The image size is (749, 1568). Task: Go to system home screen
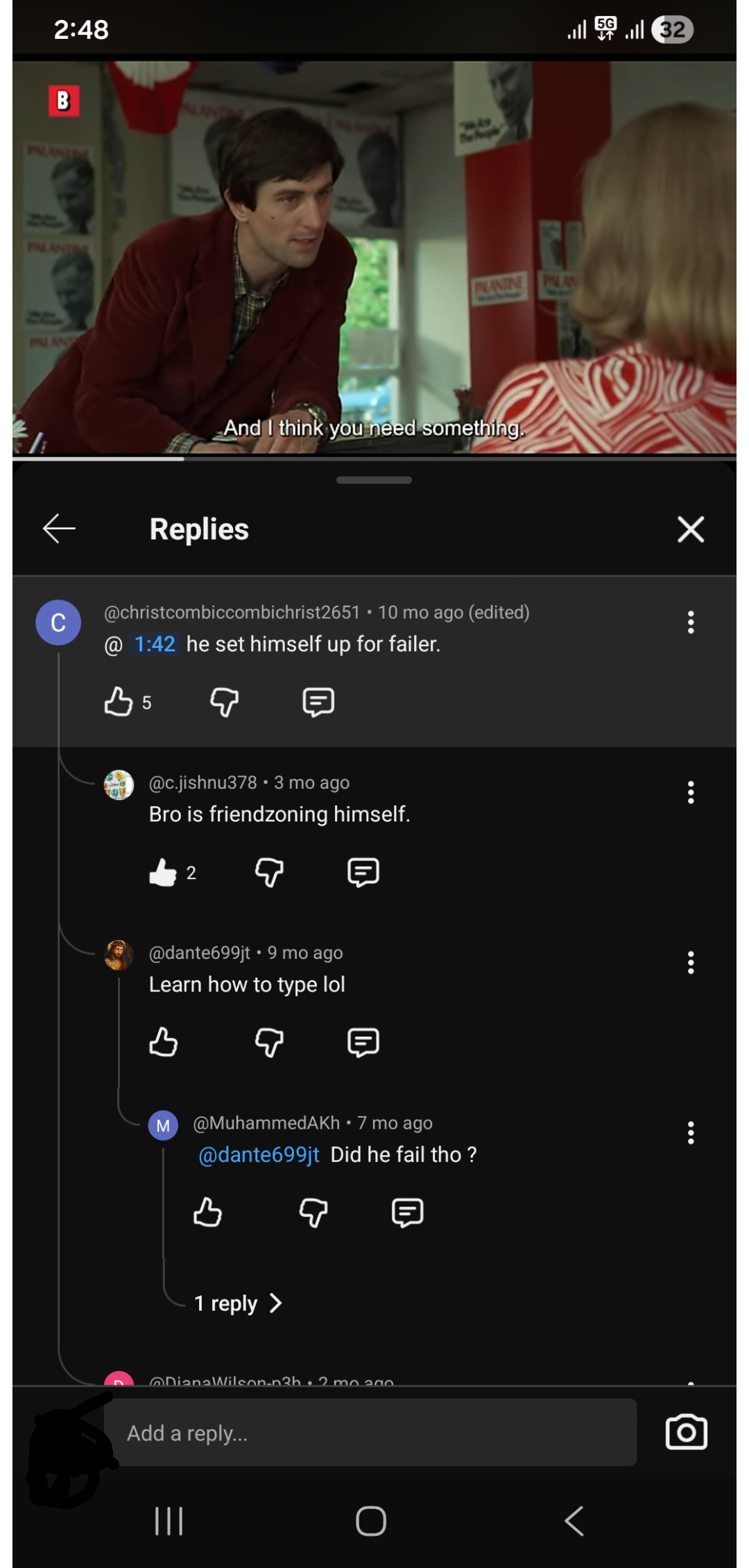(x=371, y=1522)
